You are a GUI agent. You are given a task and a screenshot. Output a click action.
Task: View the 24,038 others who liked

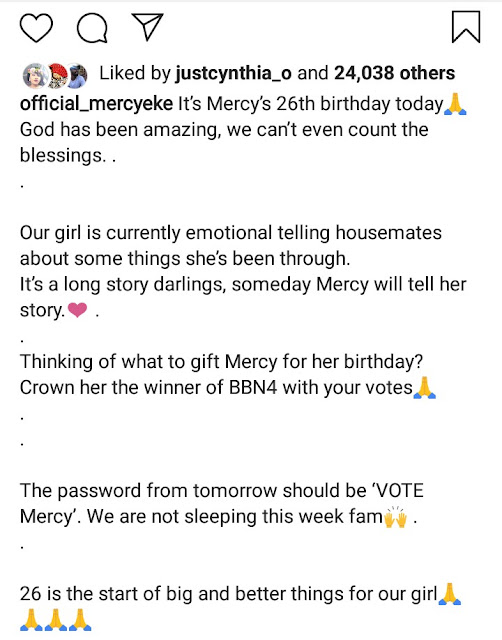(394, 73)
